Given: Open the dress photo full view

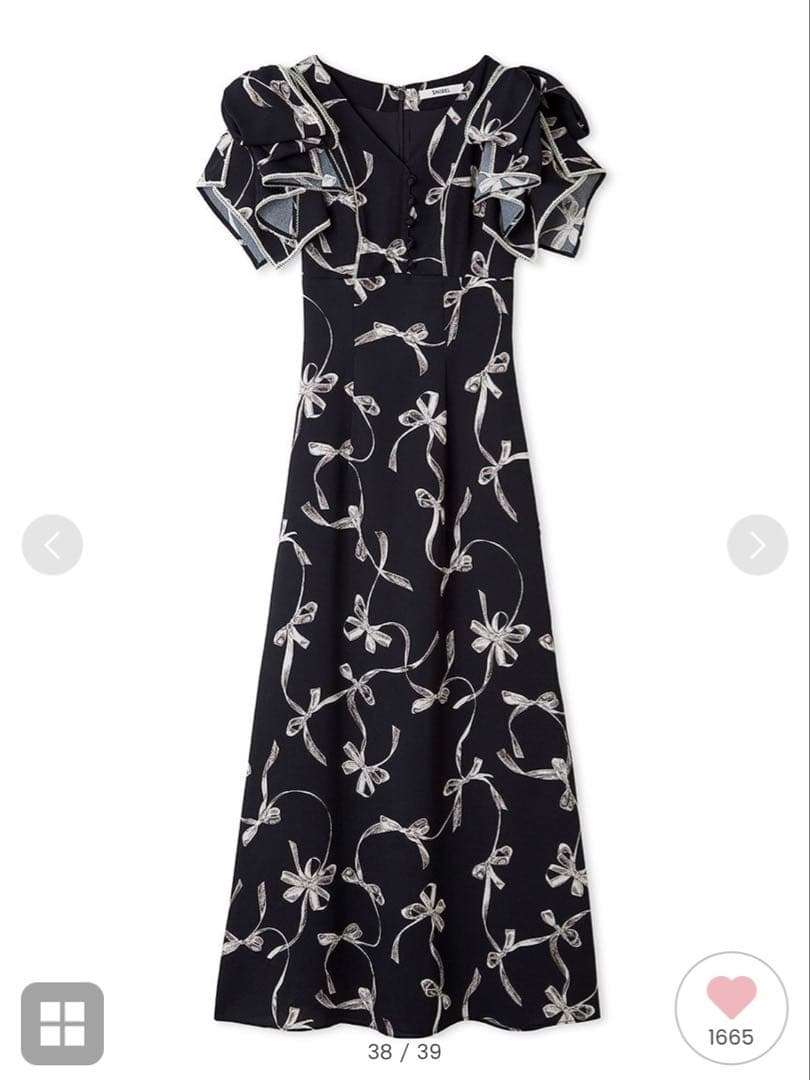Looking at the screenshot, I should click(405, 540).
